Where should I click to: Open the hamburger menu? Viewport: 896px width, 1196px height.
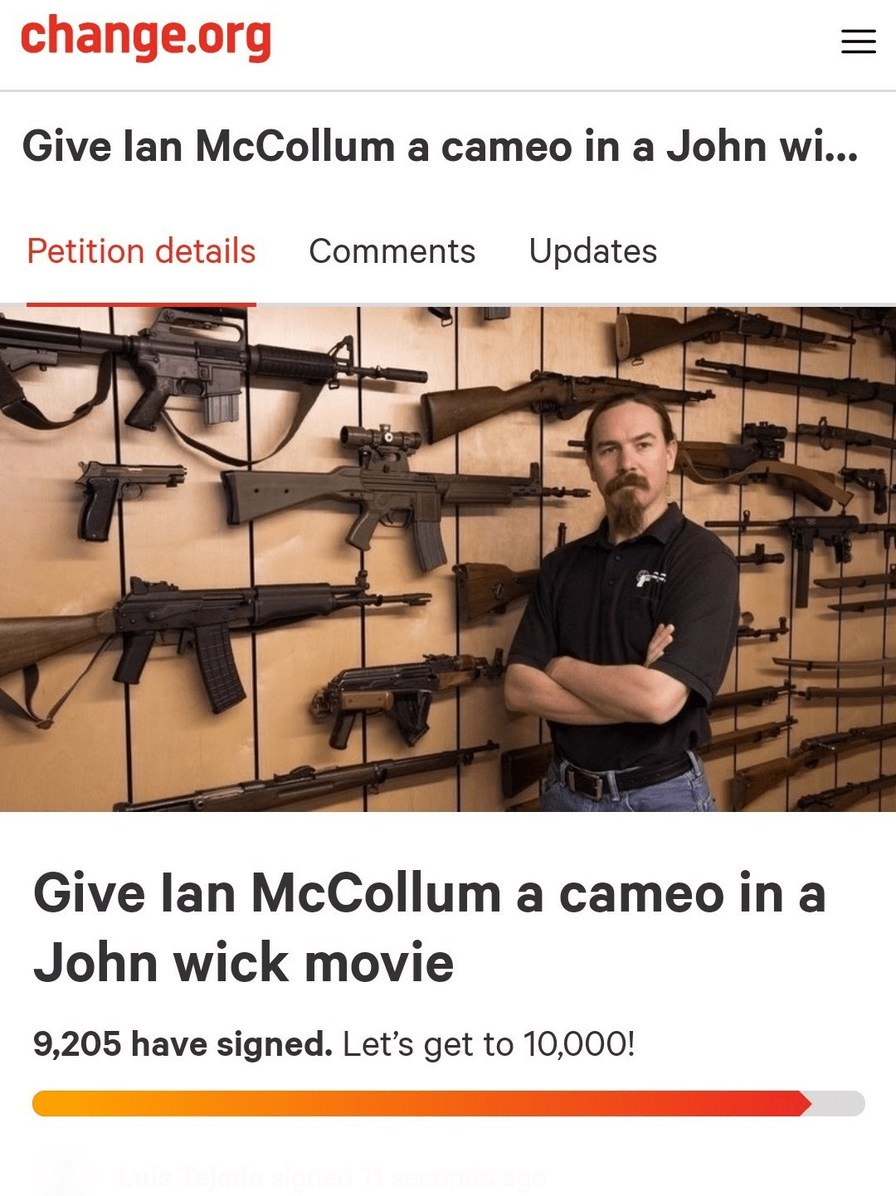point(857,41)
